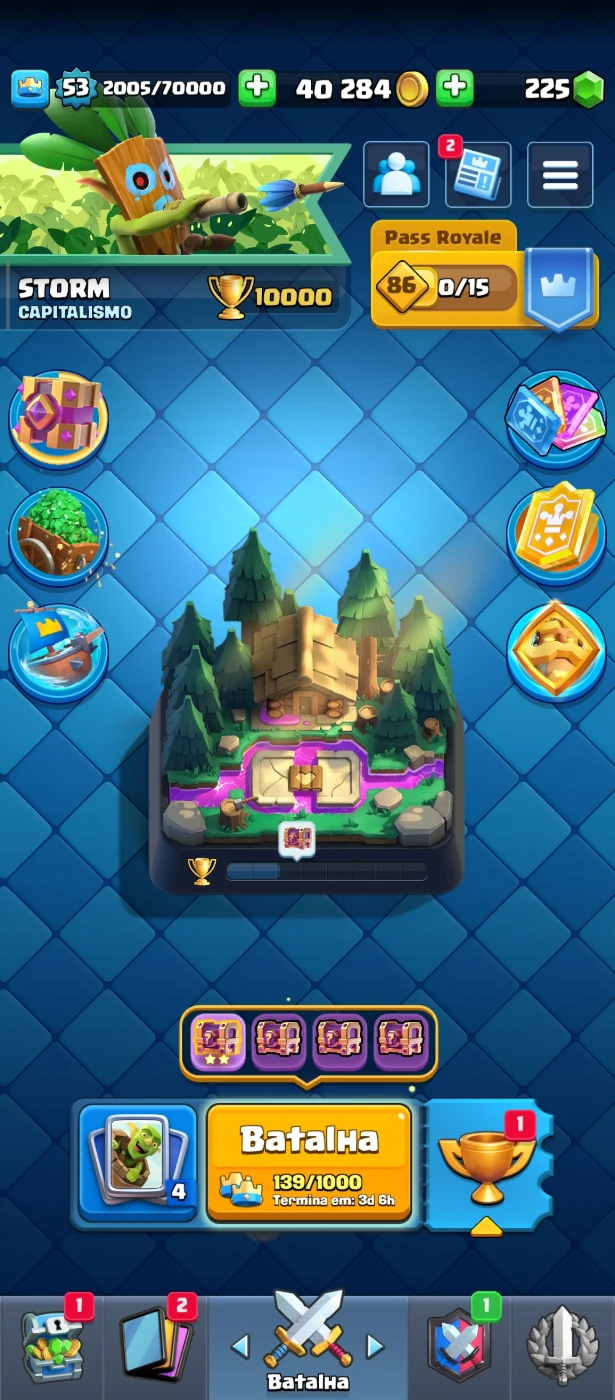Viewport: 615px width, 1400px height.
Task: Open the golden banner token icon
Action: (556, 532)
